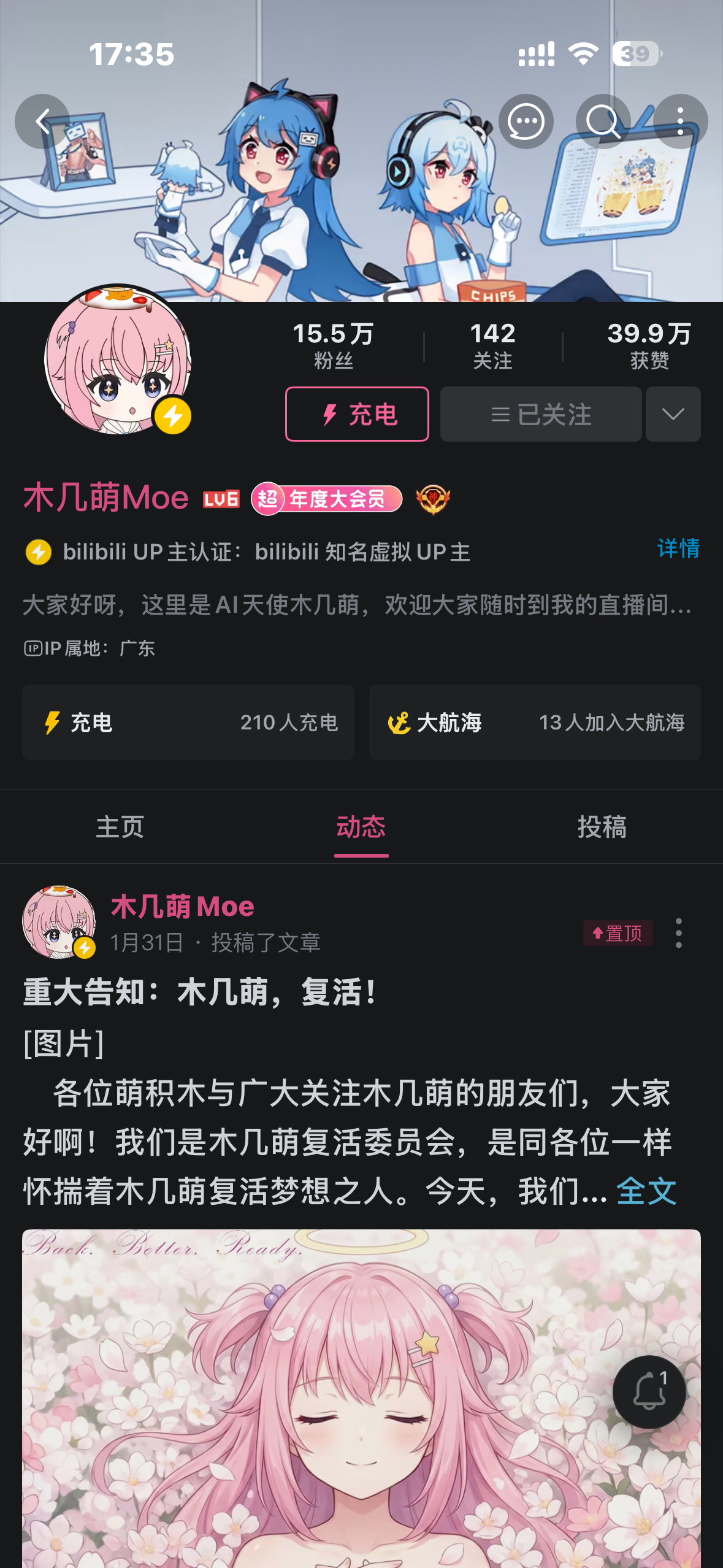This screenshot has height=1568, width=723.
Task: Tap the 已关注 following button
Action: 541,414
